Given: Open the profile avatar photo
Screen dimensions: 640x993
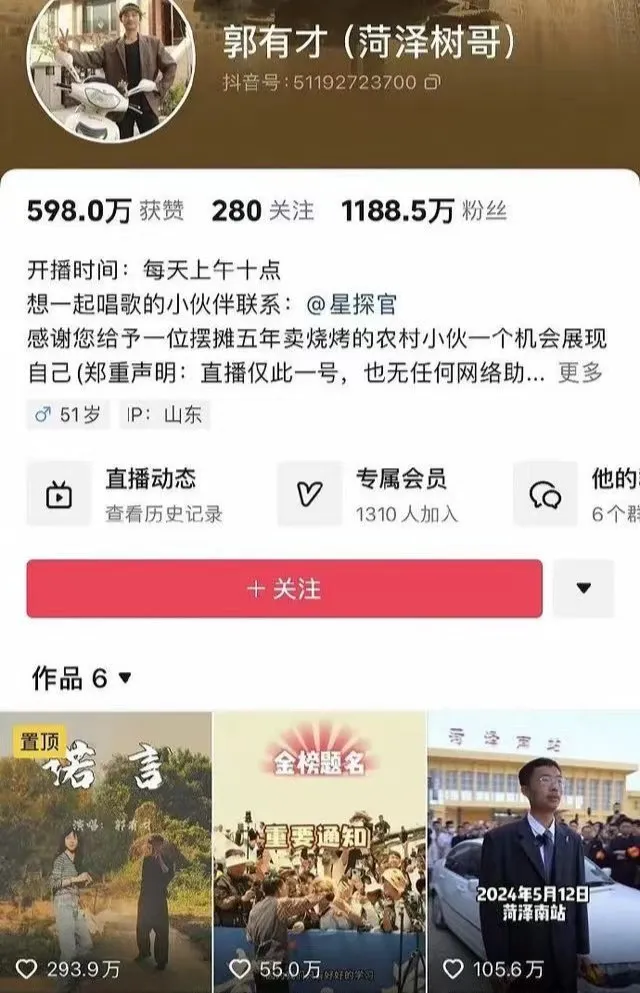Looking at the screenshot, I should click(x=110, y=65).
